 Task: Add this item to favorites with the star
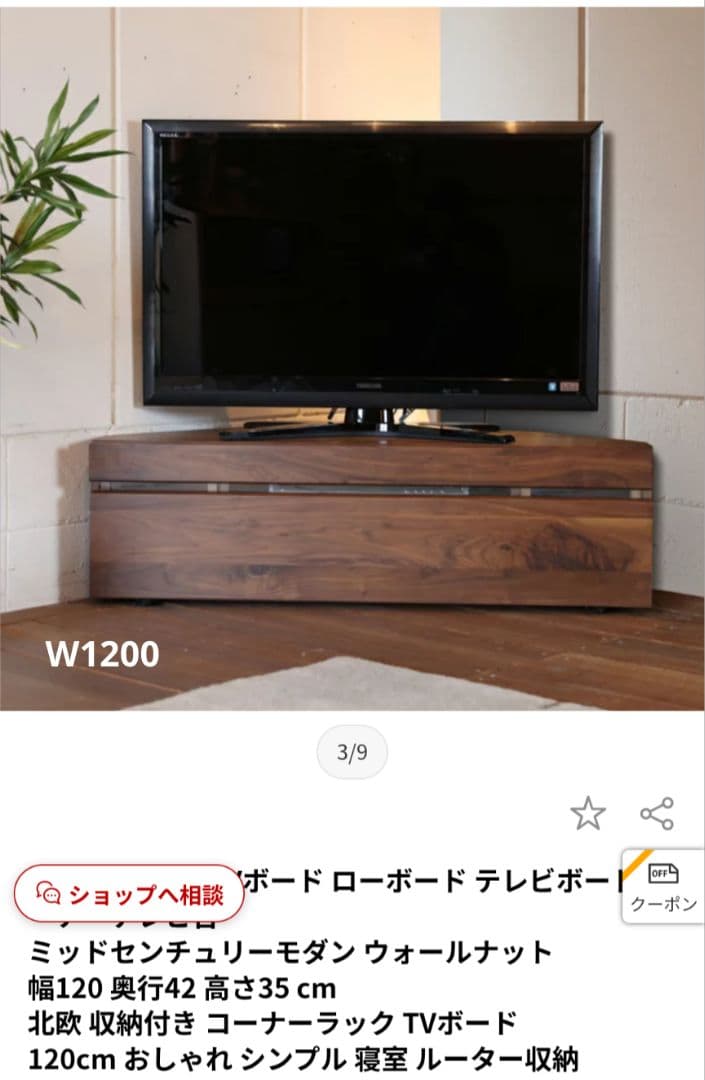588,814
